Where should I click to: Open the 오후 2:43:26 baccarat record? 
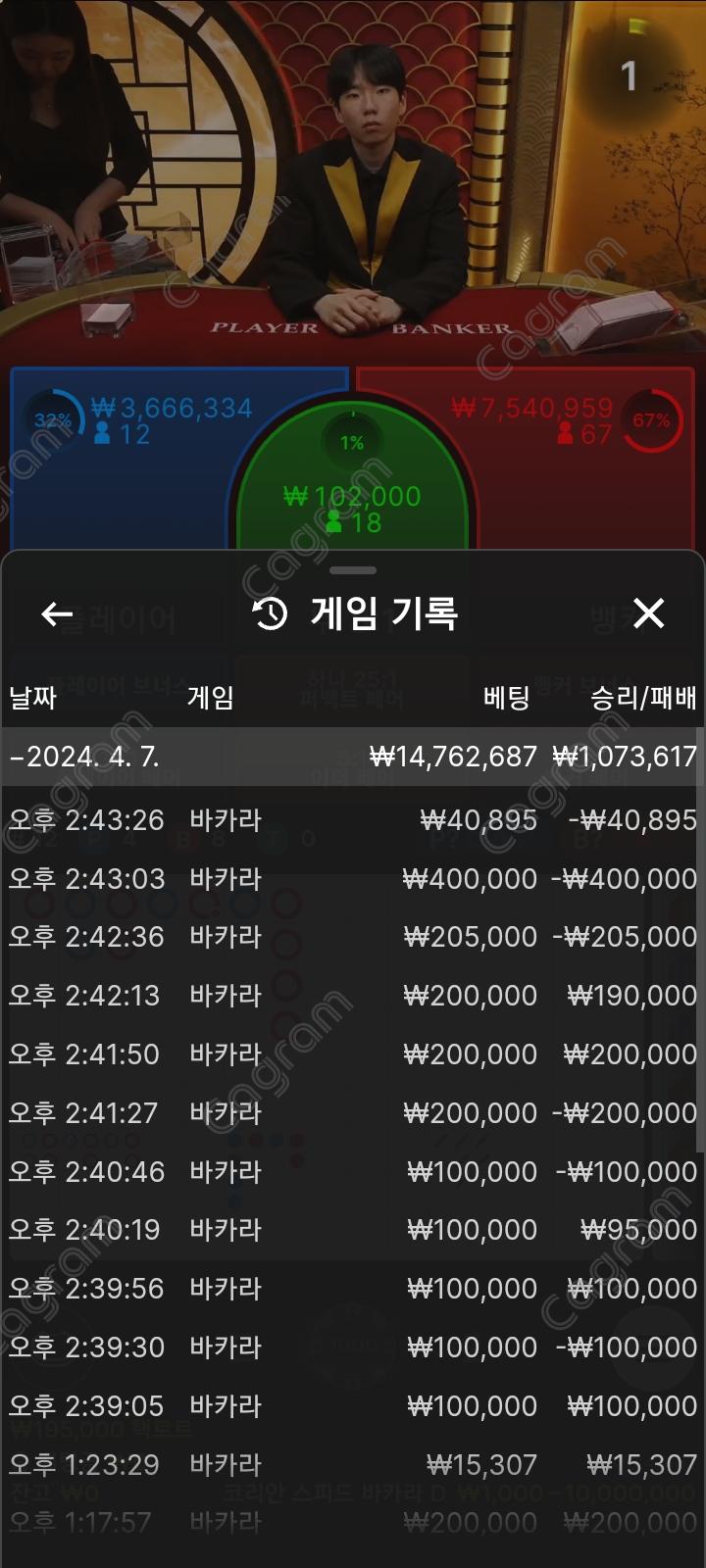pos(351,820)
